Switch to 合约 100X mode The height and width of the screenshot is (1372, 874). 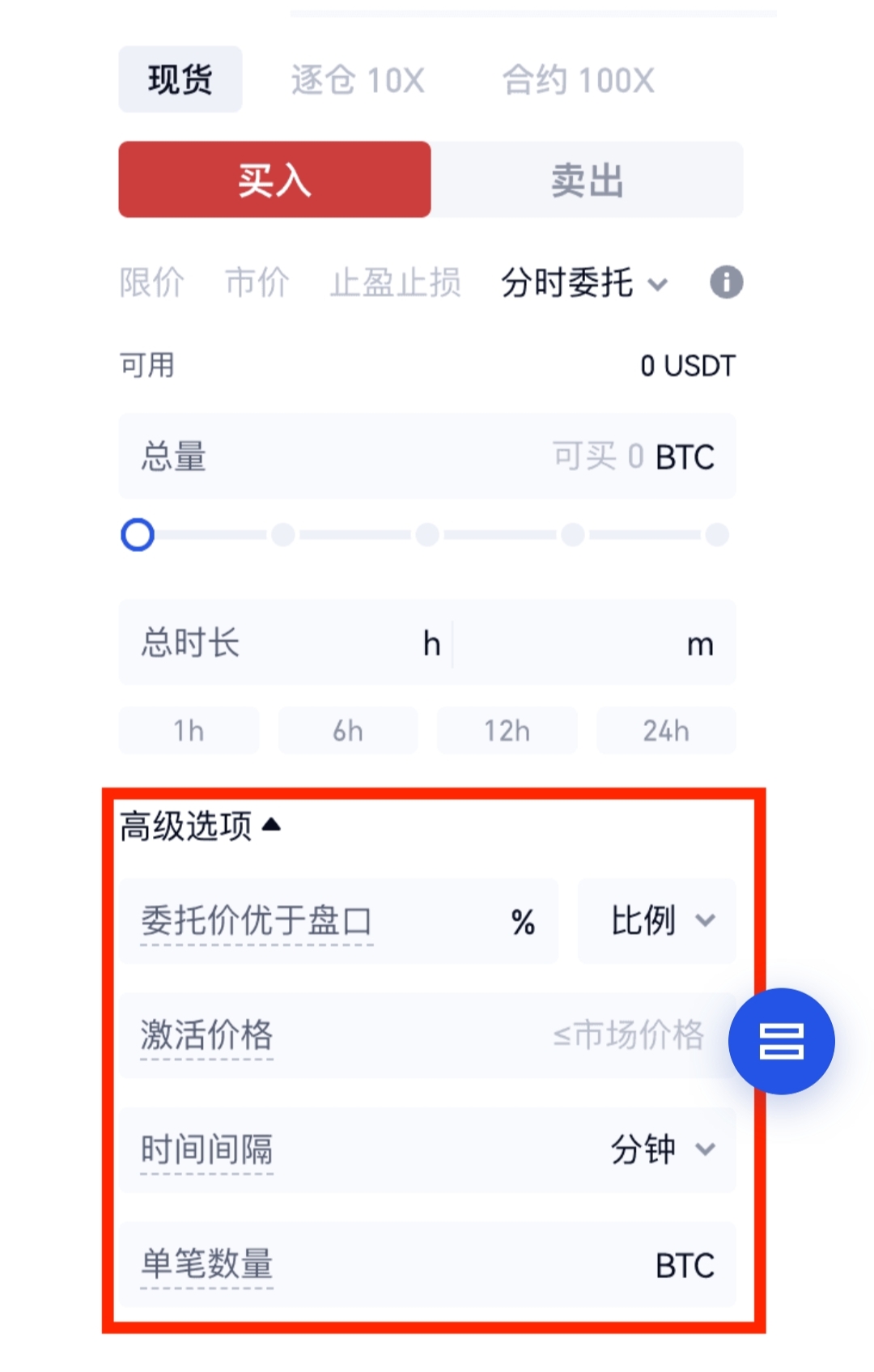click(x=577, y=79)
